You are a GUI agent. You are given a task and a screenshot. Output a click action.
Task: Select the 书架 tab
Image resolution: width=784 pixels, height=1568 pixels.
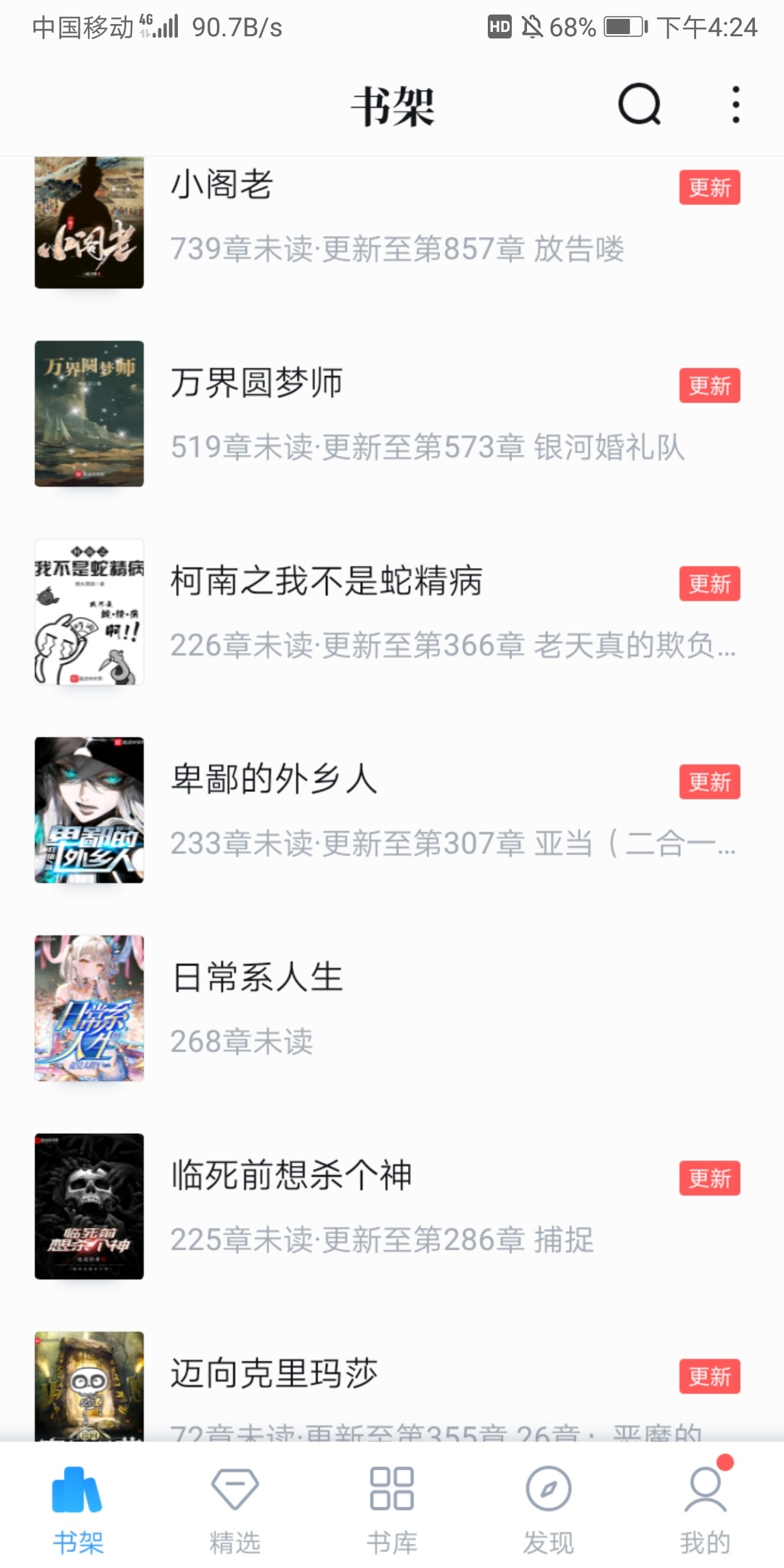[x=78, y=1510]
